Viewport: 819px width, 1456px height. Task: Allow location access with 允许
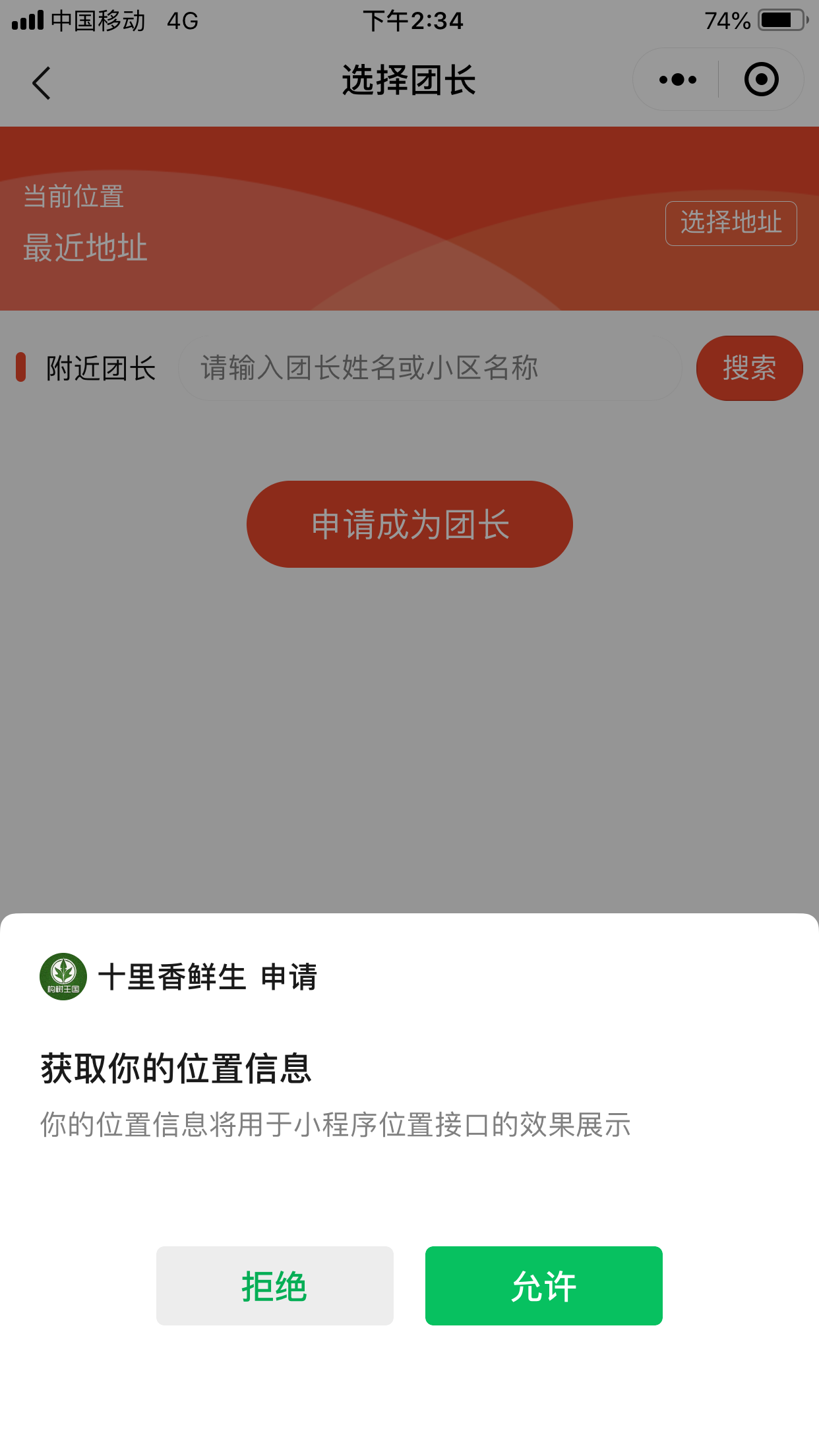[x=543, y=1285]
